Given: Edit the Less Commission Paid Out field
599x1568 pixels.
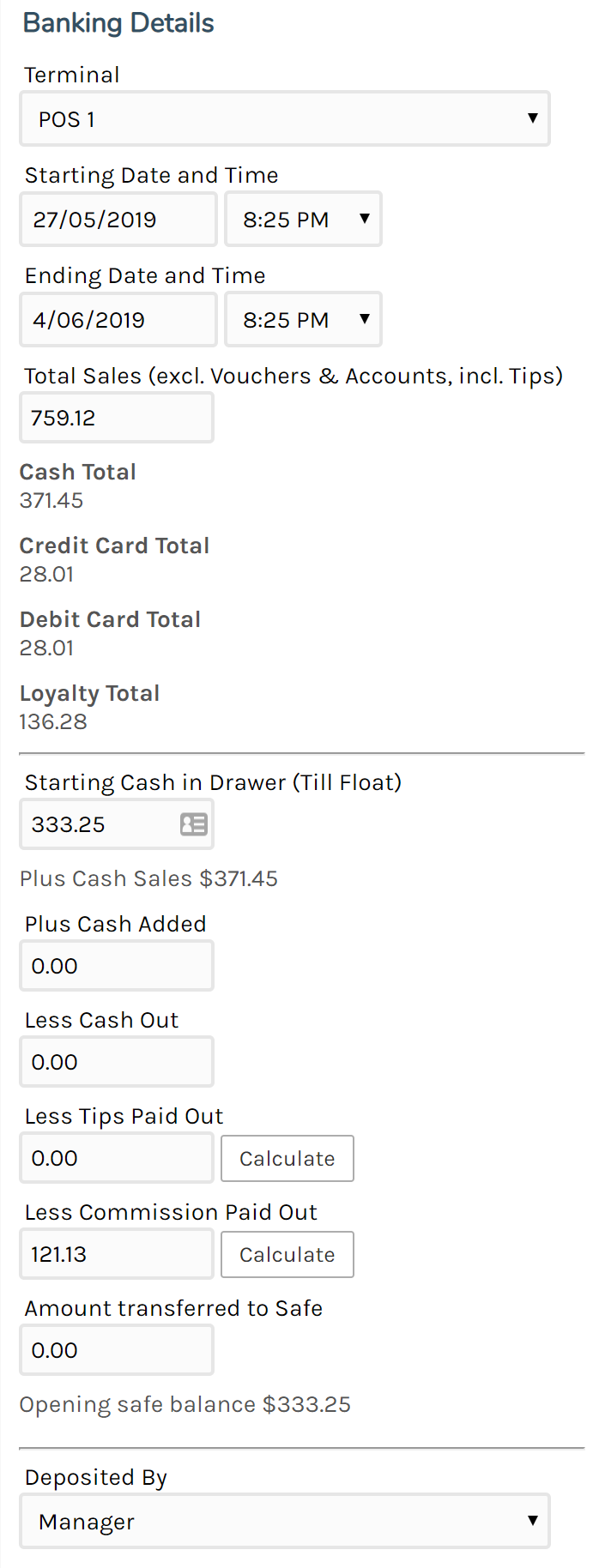Looking at the screenshot, I should (x=116, y=1254).
